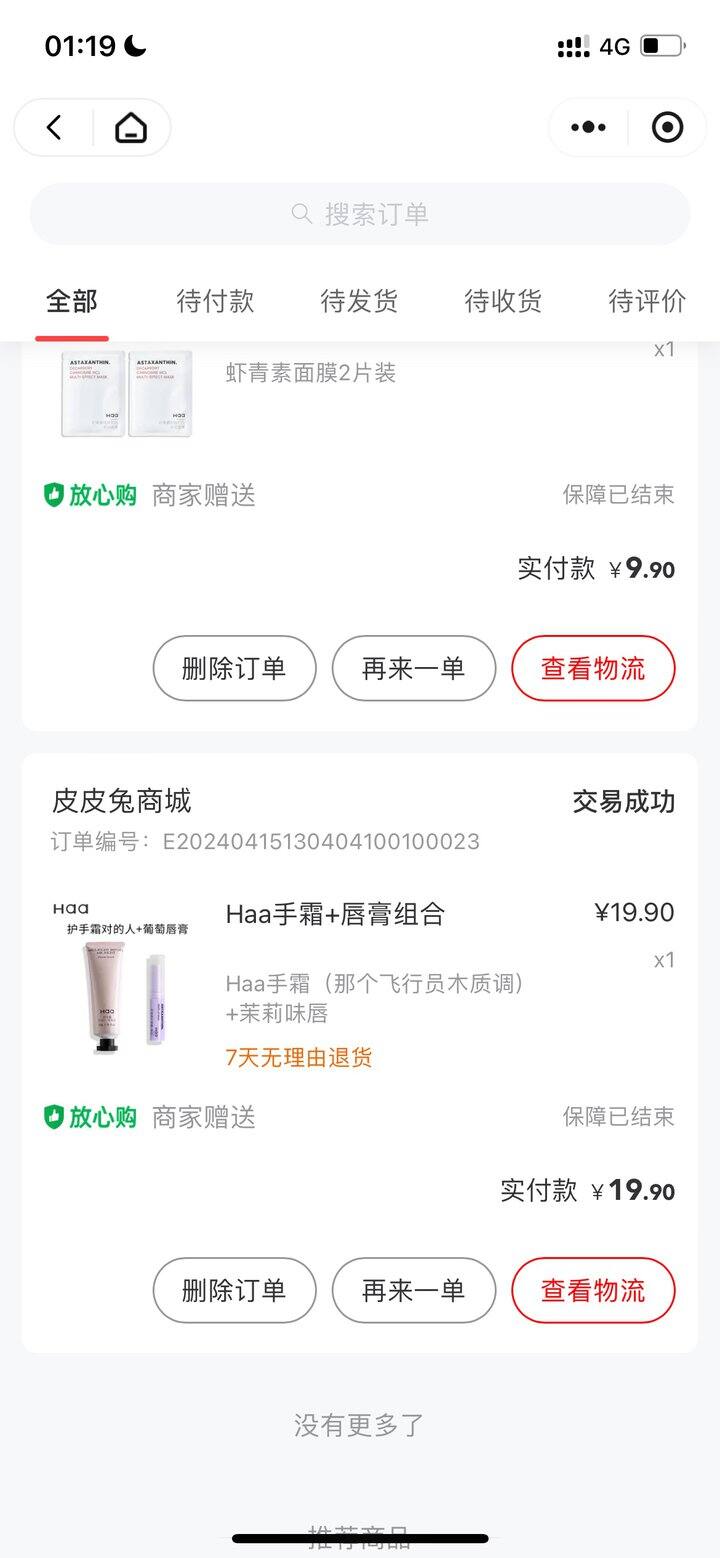
Task: Tap the circular target icon at top right
Action: tap(668, 127)
